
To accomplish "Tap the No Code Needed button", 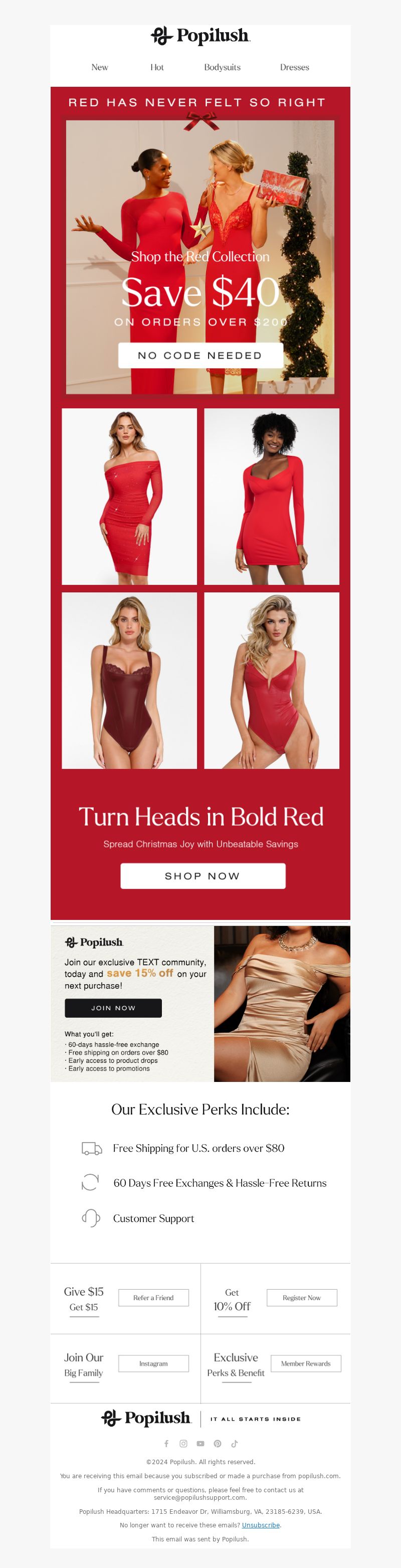I will (200, 356).
